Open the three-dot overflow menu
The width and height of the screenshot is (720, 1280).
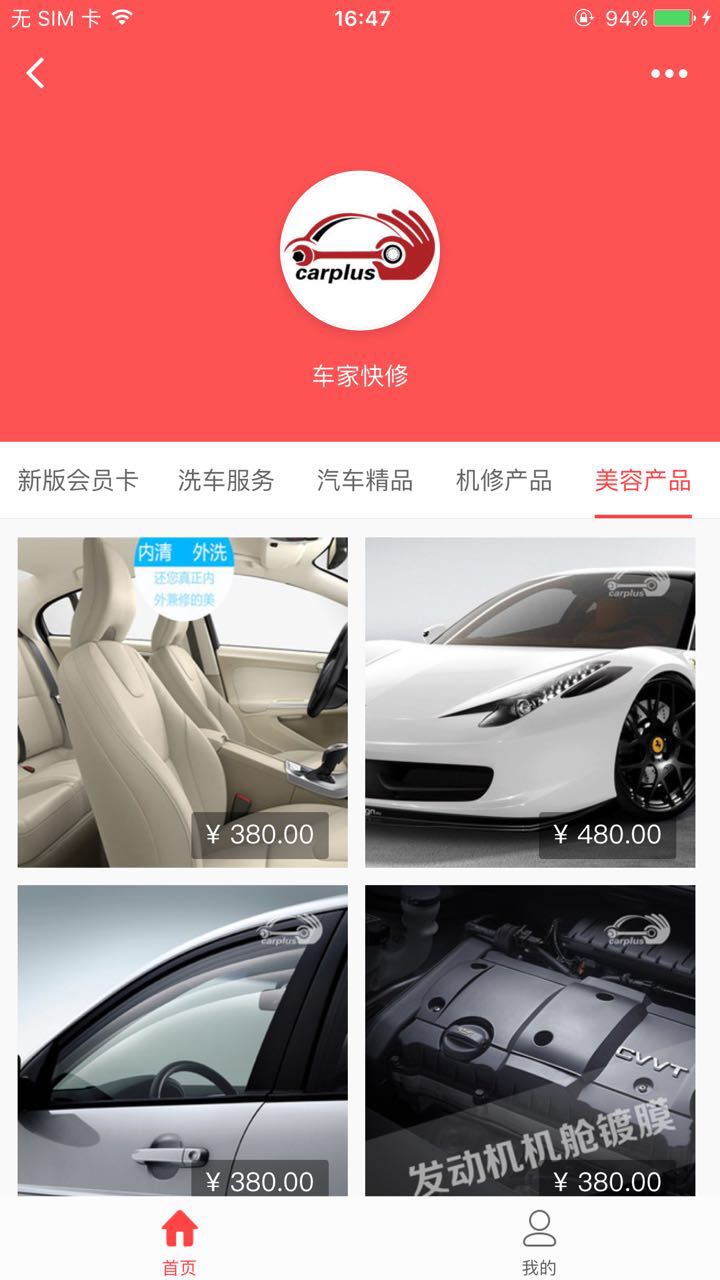click(669, 73)
